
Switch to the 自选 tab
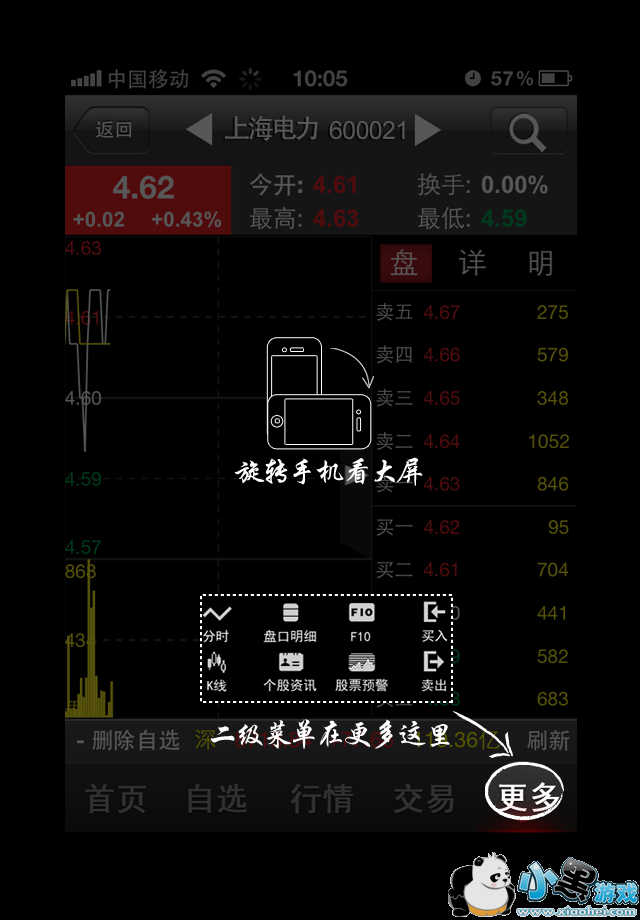click(217, 798)
